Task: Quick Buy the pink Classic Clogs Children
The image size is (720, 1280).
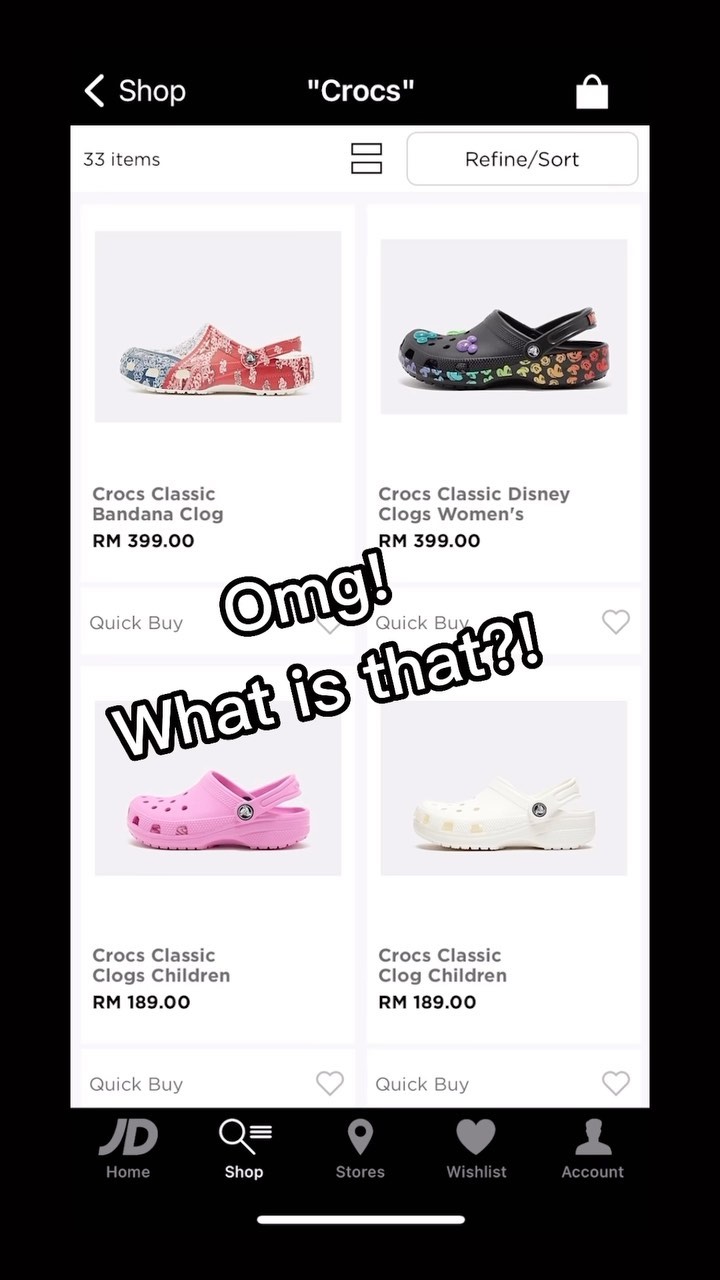Action: [136, 1084]
